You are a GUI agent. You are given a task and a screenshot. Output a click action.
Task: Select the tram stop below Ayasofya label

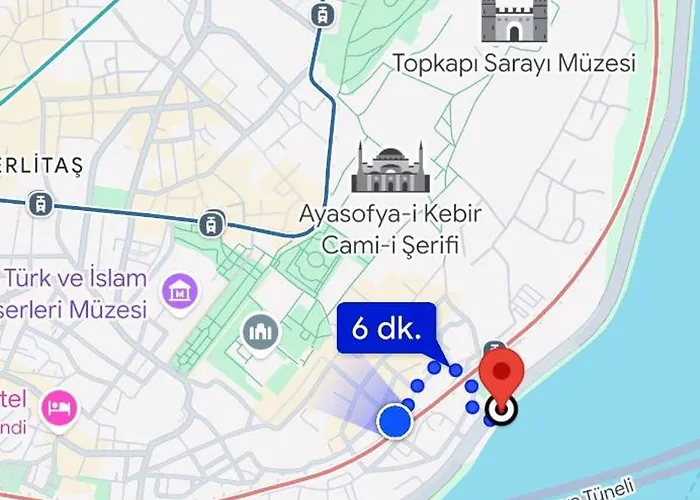212,222
